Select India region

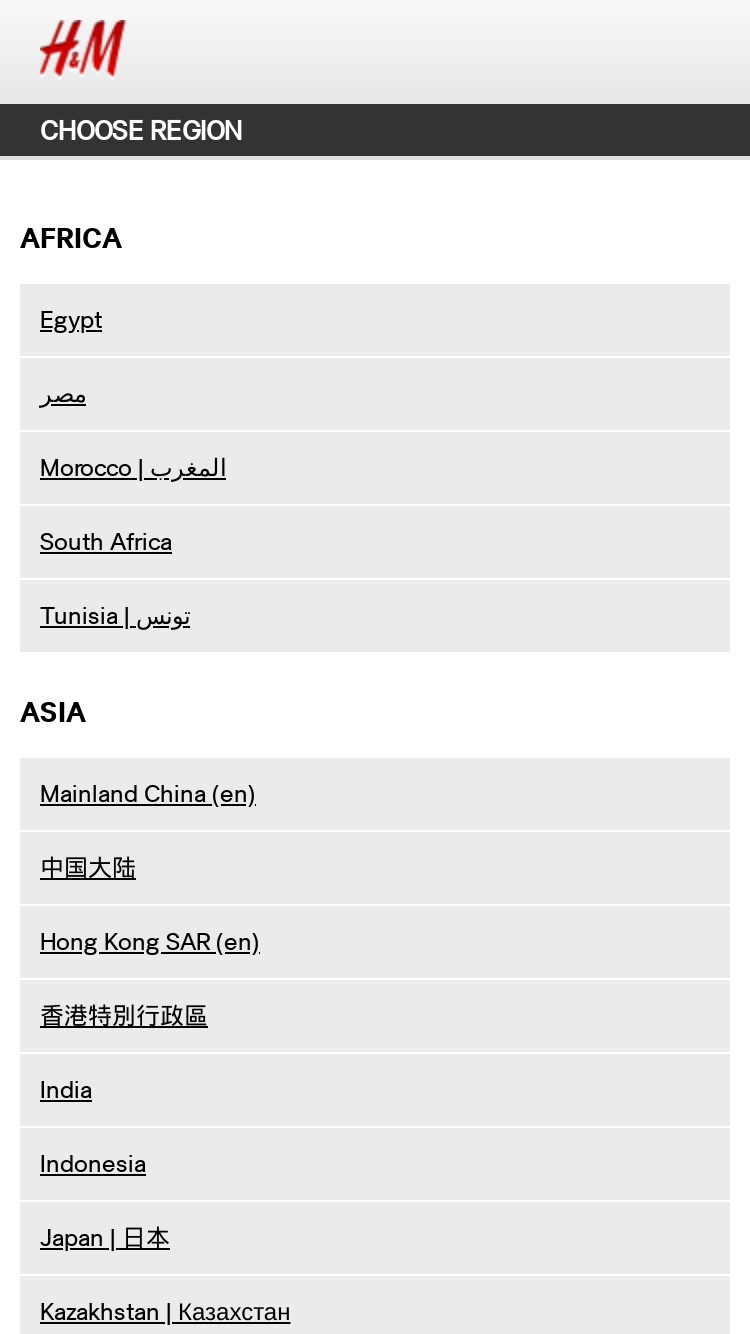pyautogui.click(x=375, y=1090)
